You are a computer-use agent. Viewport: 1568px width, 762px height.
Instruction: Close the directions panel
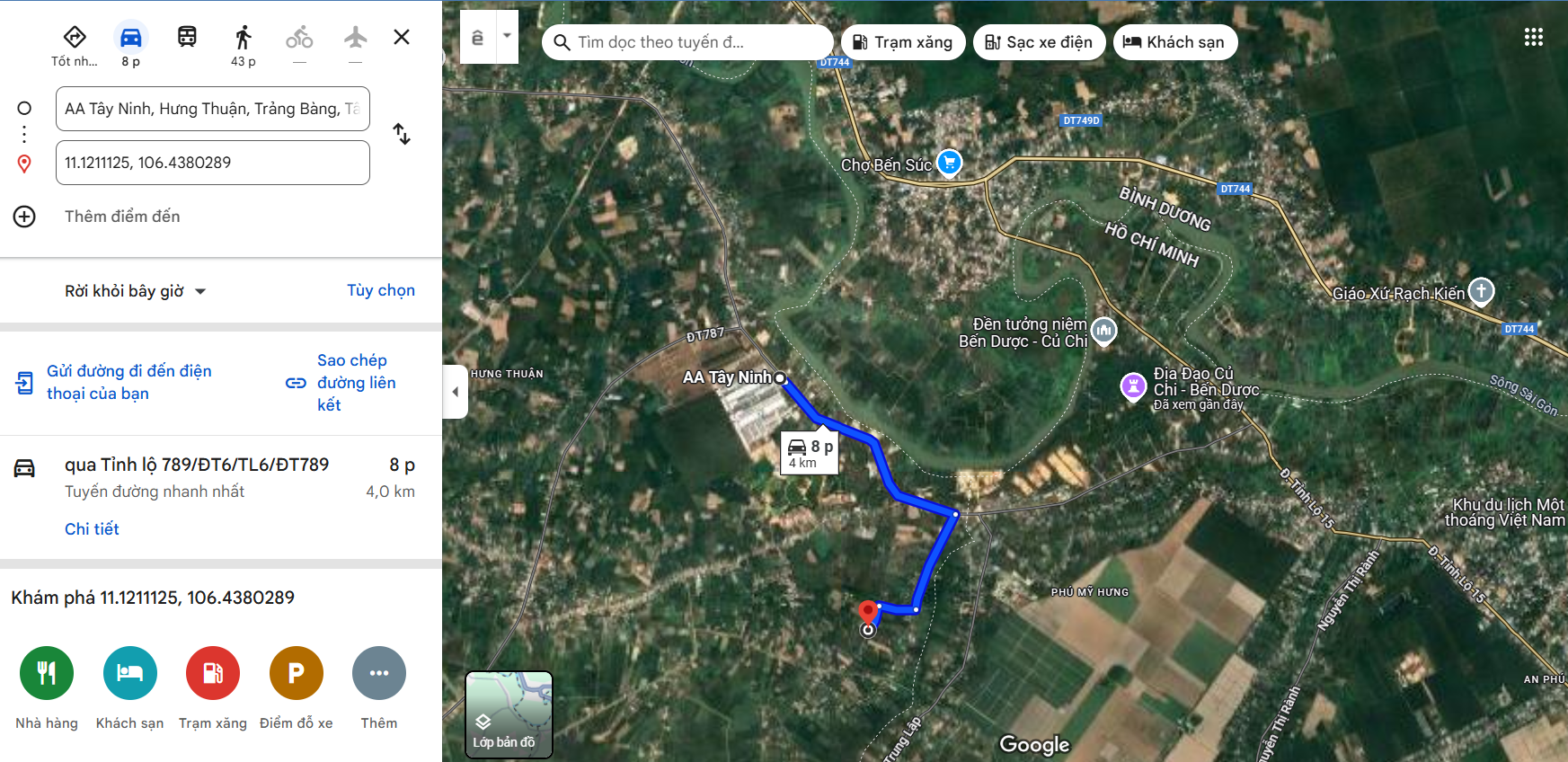[x=402, y=37]
